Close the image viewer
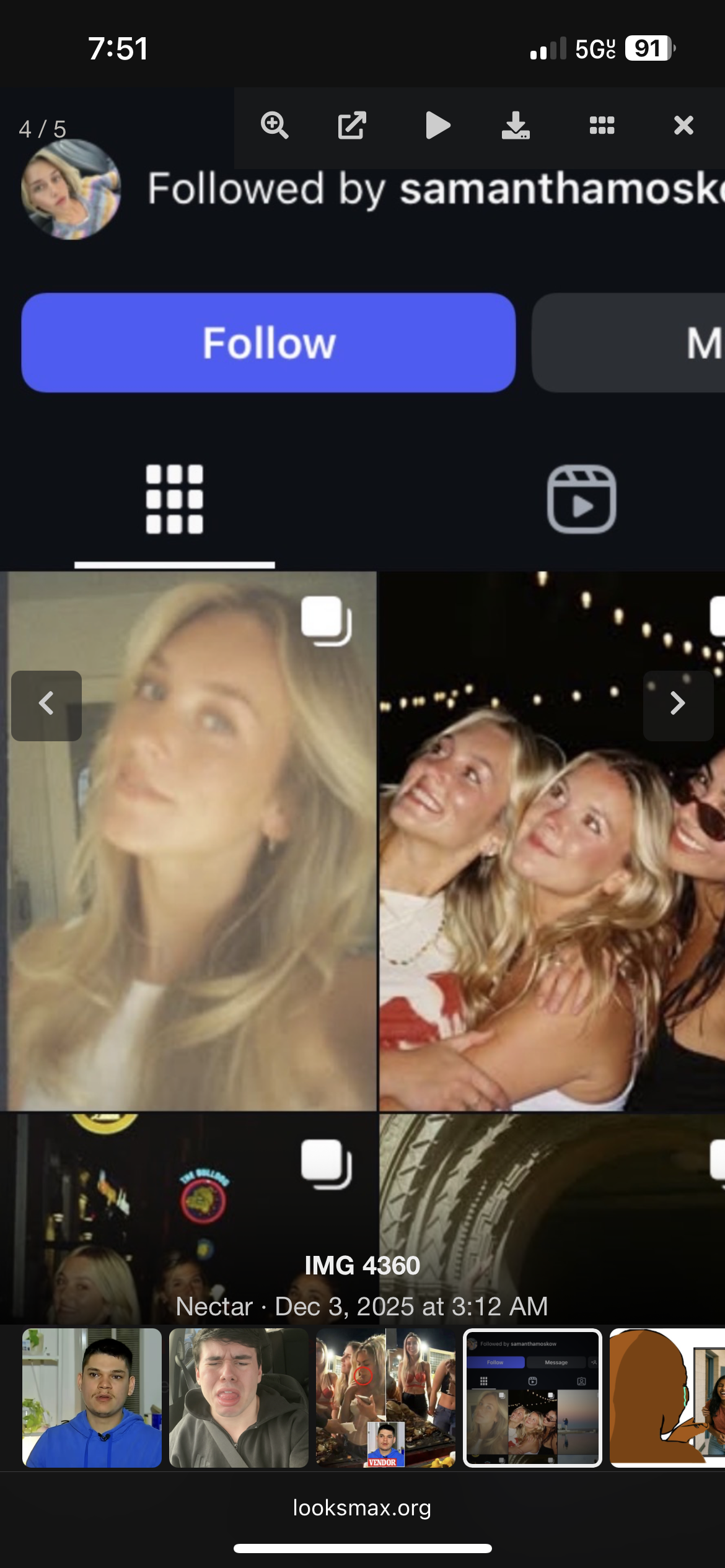 (683, 126)
